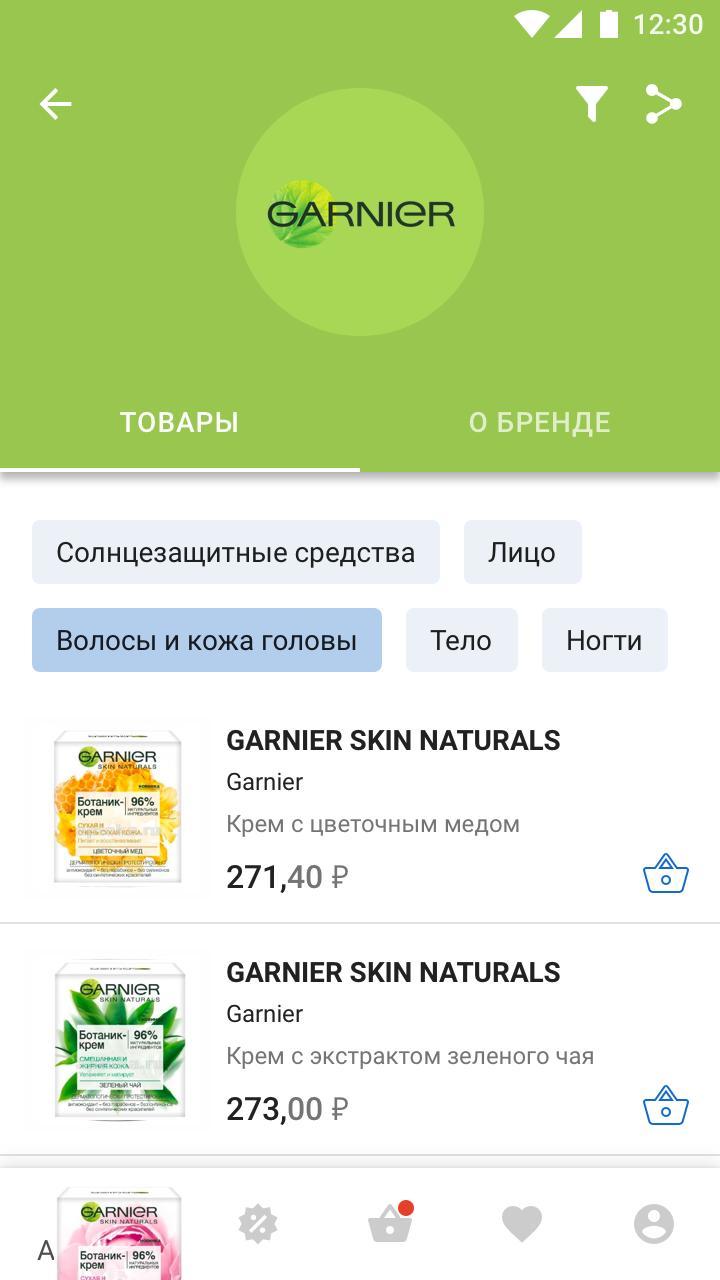This screenshot has height=1280, width=720.
Task: Select the Солнцезащитные средства chip
Action: coord(236,552)
